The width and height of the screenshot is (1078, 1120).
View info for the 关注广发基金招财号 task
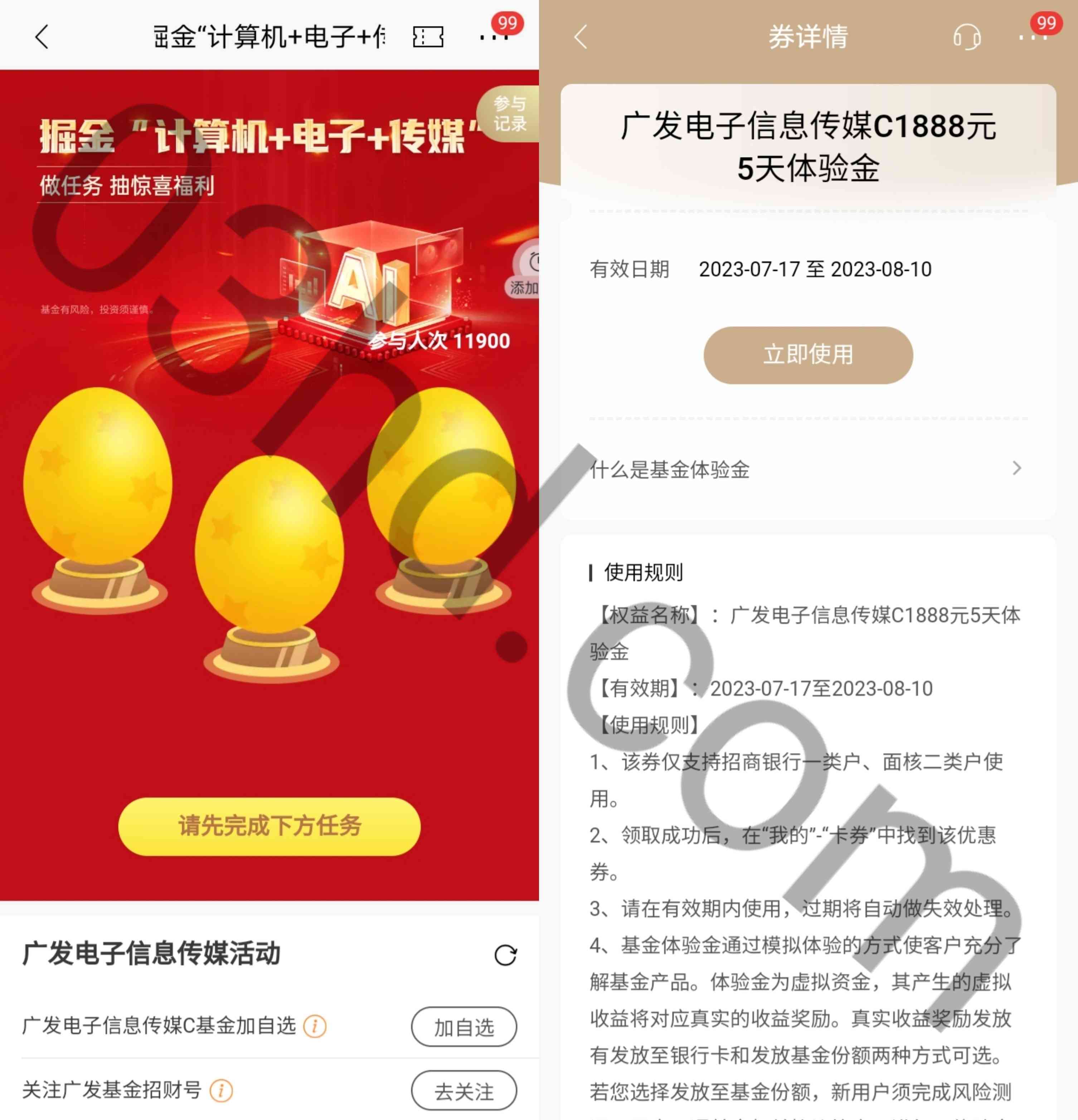pyautogui.click(x=221, y=1090)
